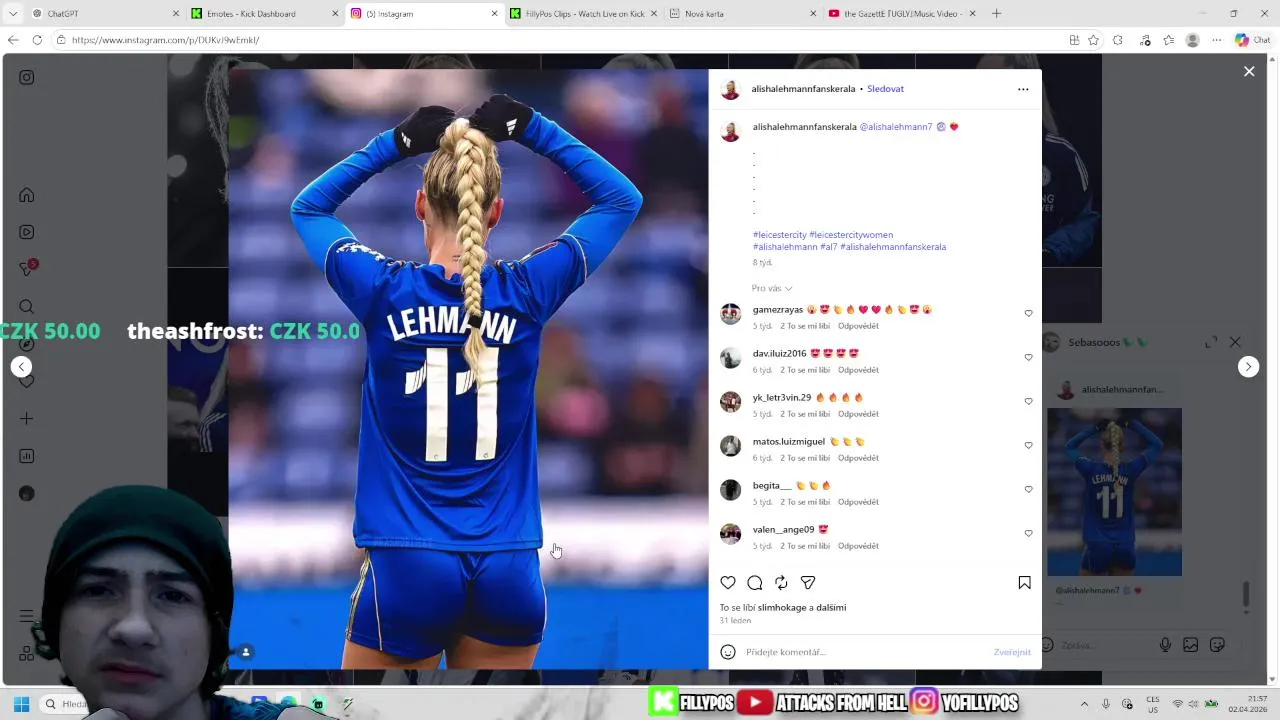This screenshot has height=720, width=1280.
Task: Repost this post
Action: (x=781, y=583)
